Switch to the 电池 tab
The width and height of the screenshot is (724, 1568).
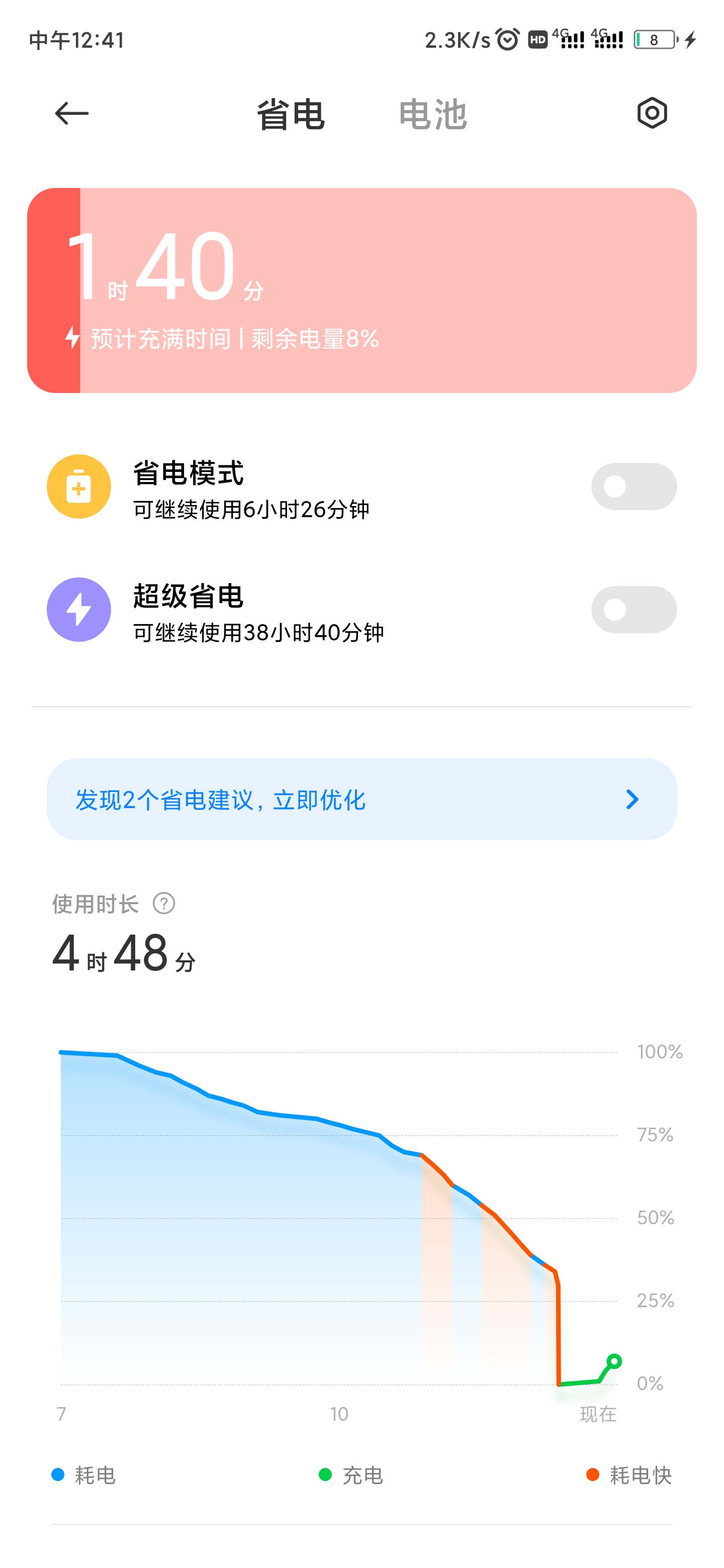[x=432, y=115]
